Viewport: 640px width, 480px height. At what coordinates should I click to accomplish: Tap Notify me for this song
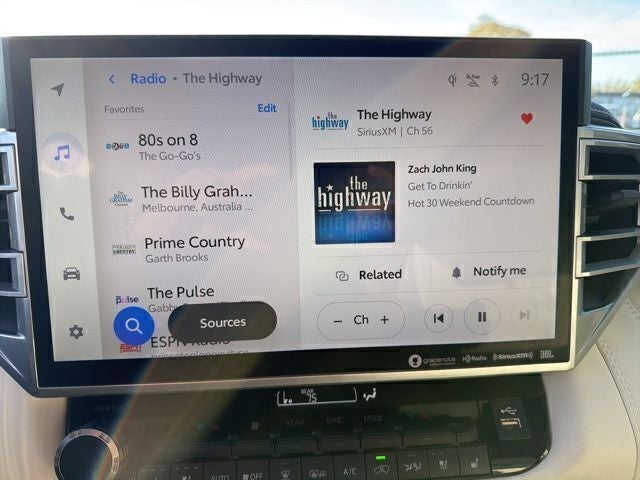(489, 271)
